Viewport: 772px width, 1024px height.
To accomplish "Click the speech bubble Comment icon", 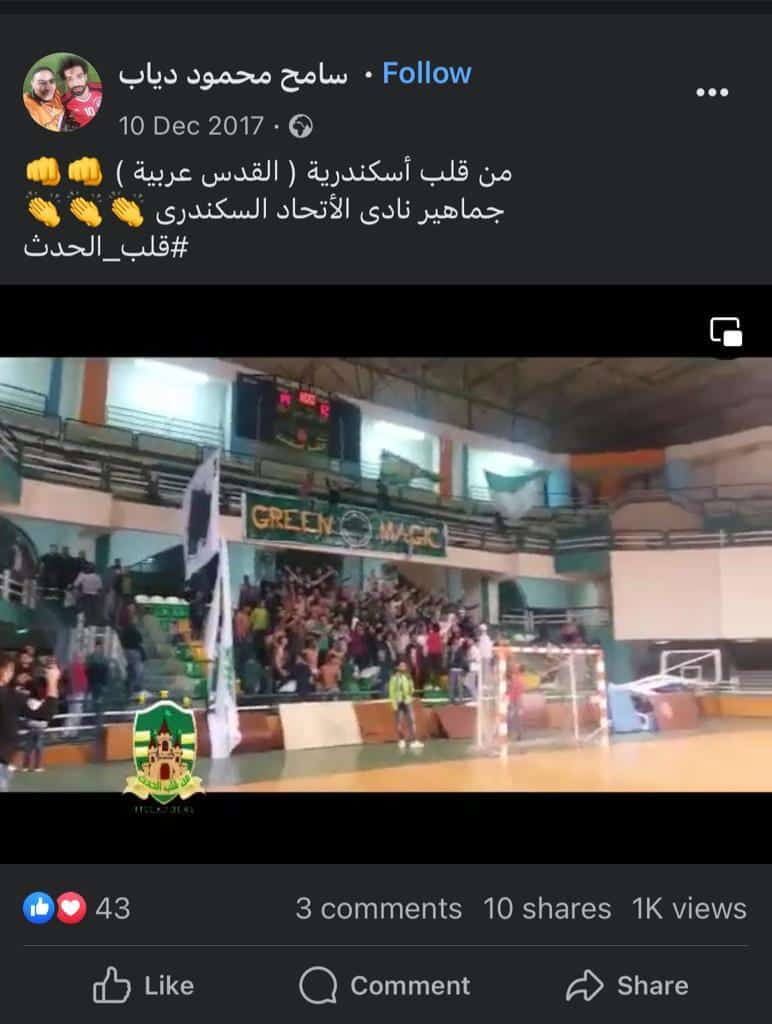I will pyautogui.click(x=317, y=986).
